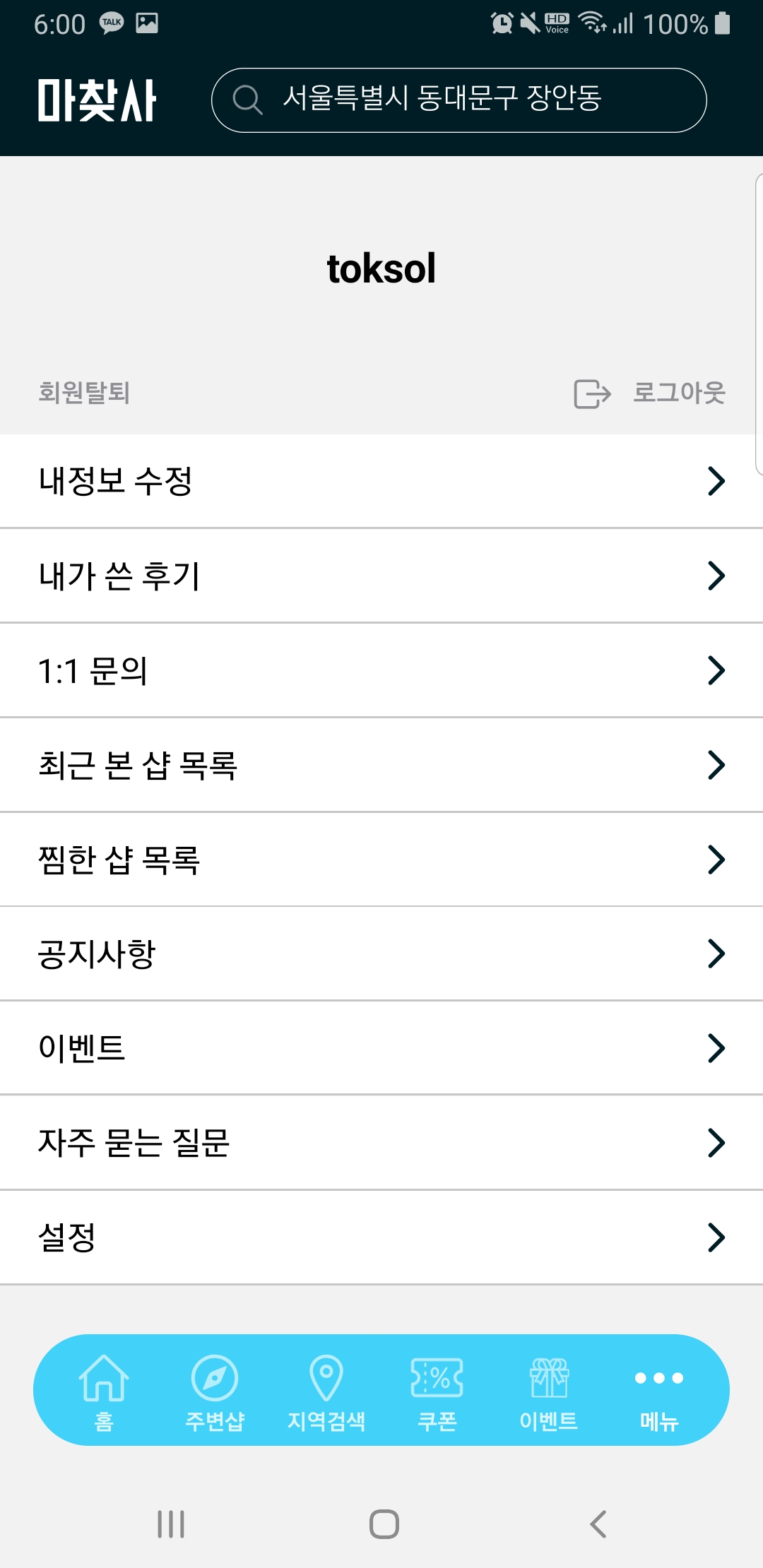This screenshot has height=1568, width=763.
Task: Open 최근 본 샵 목록
Action: [381, 765]
